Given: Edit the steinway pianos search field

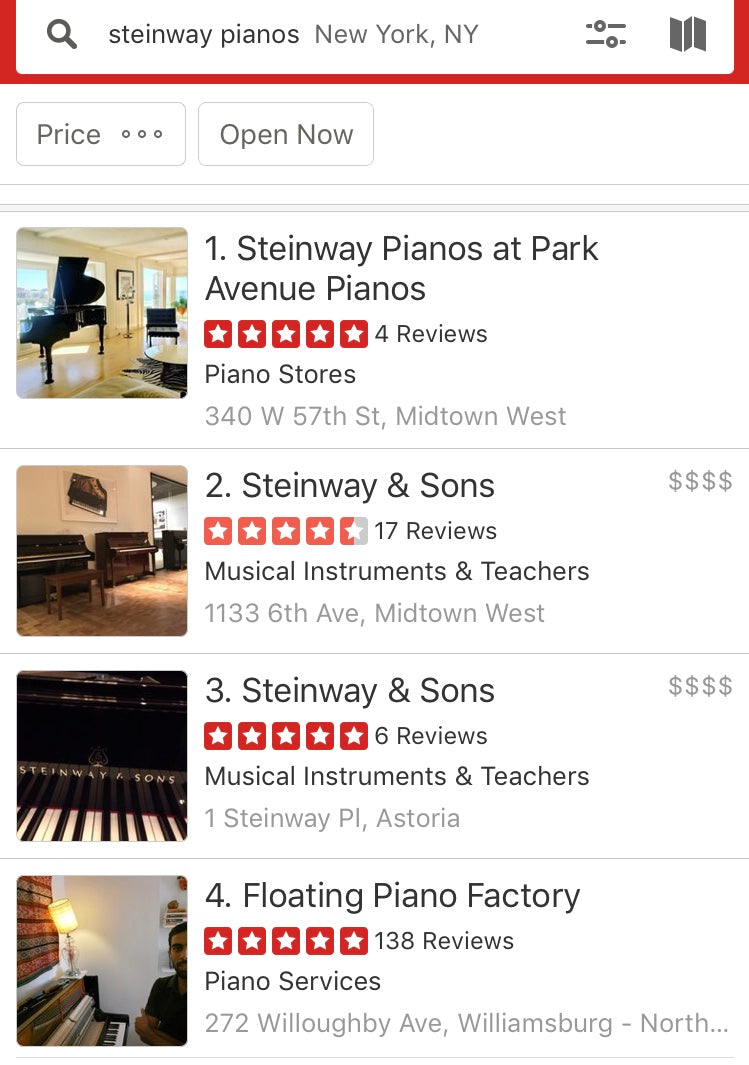Looking at the screenshot, I should click(204, 35).
